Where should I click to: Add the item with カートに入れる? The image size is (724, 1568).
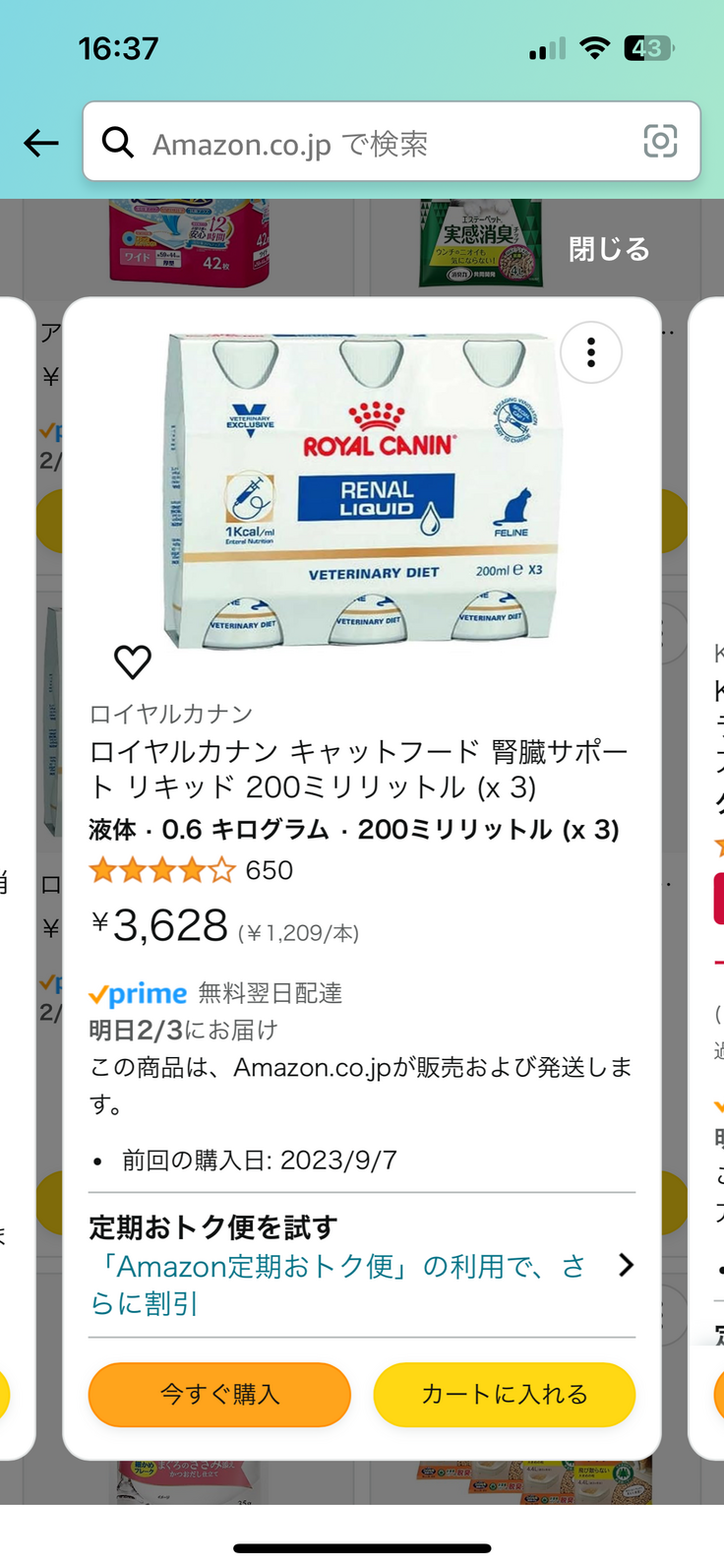(505, 1394)
